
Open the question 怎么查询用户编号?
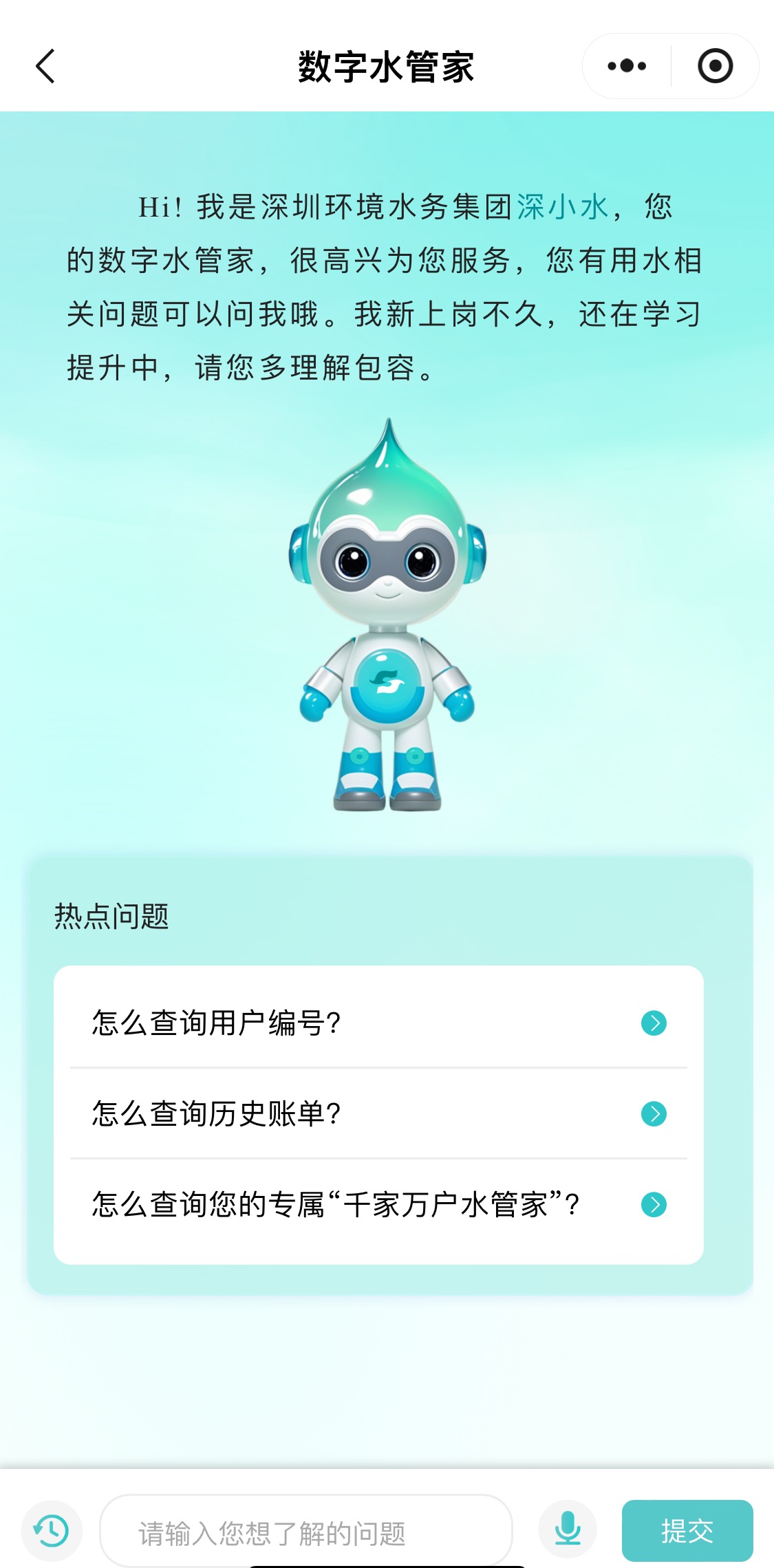(x=378, y=1023)
